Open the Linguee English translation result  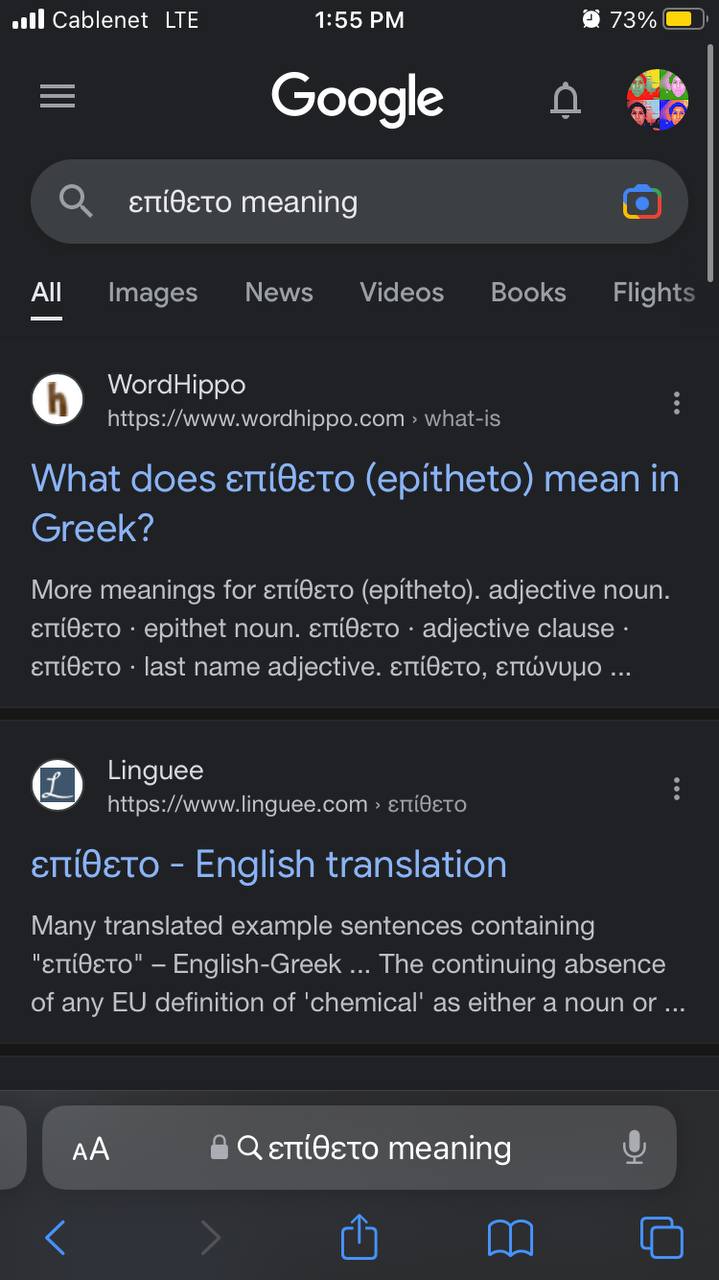pyautogui.click(x=268, y=864)
